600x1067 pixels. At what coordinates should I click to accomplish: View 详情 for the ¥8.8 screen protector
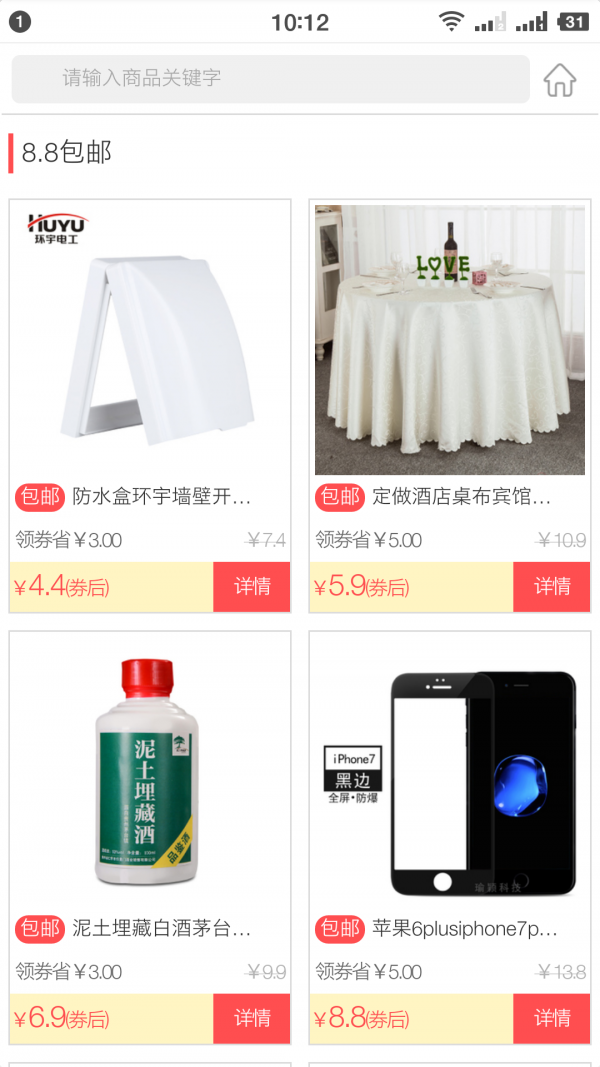click(x=552, y=1019)
